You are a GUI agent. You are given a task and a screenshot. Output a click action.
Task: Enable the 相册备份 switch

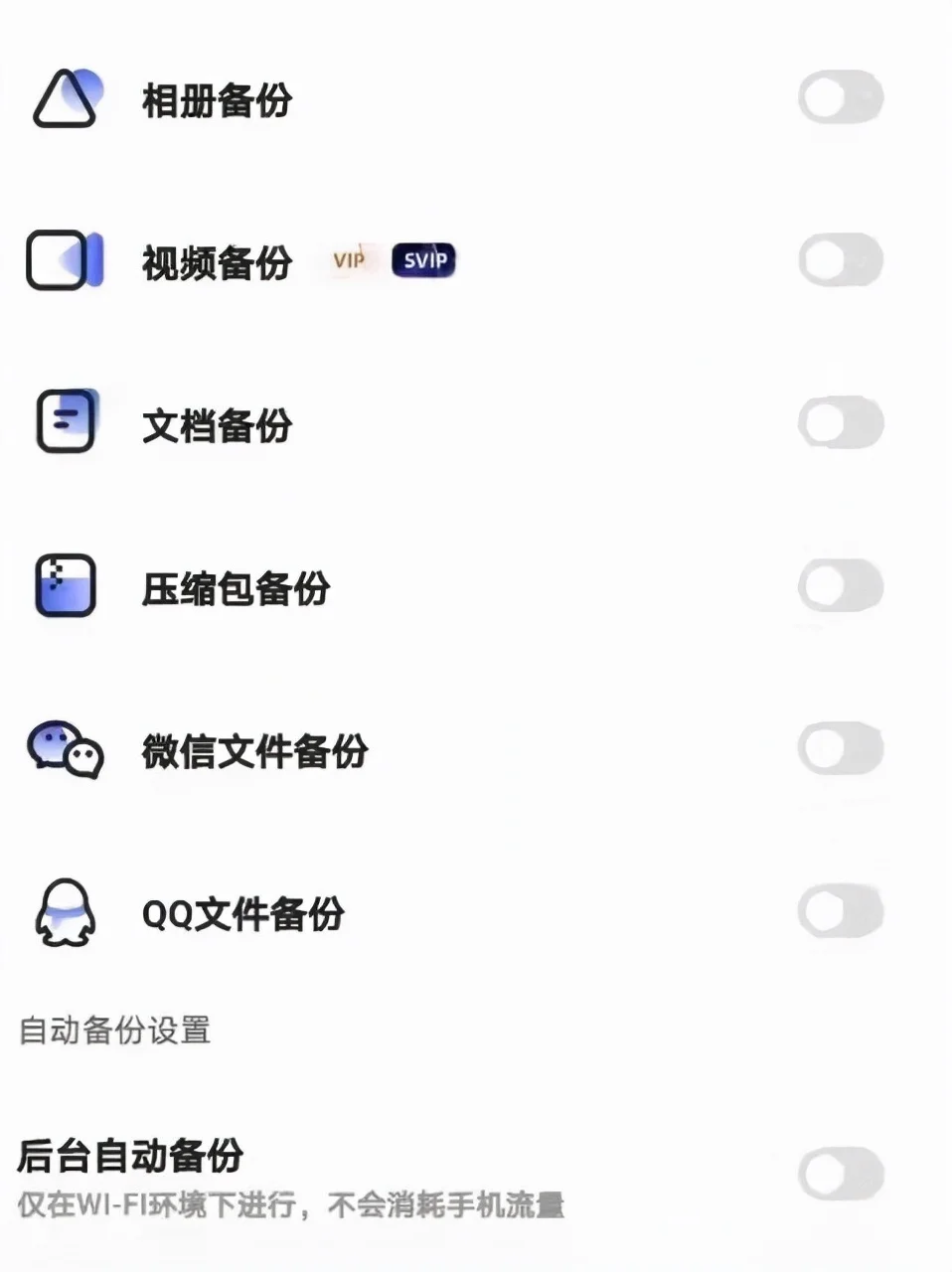coord(841,97)
